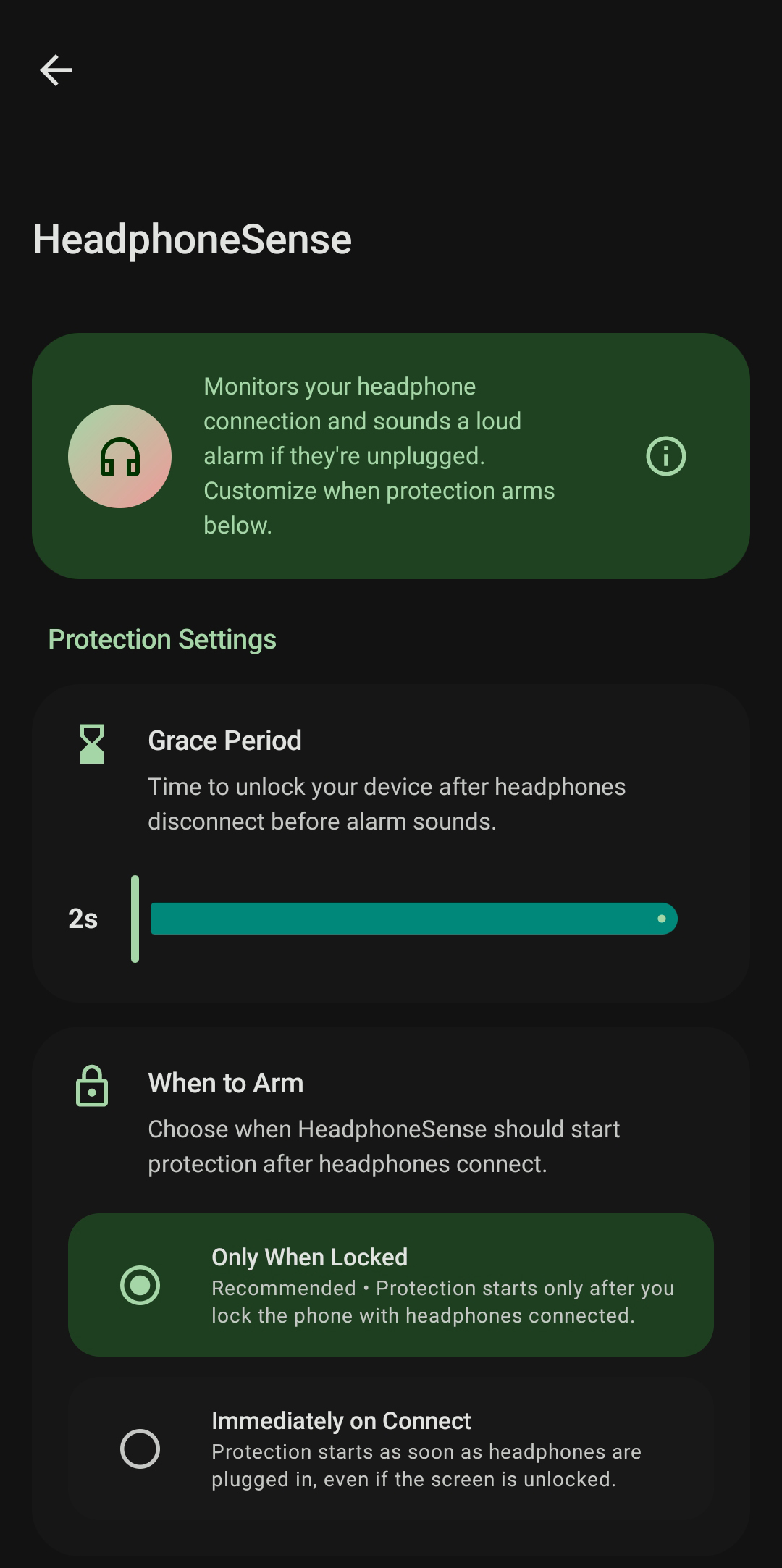Click the HeadphoneSense screen title

(x=192, y=239)
